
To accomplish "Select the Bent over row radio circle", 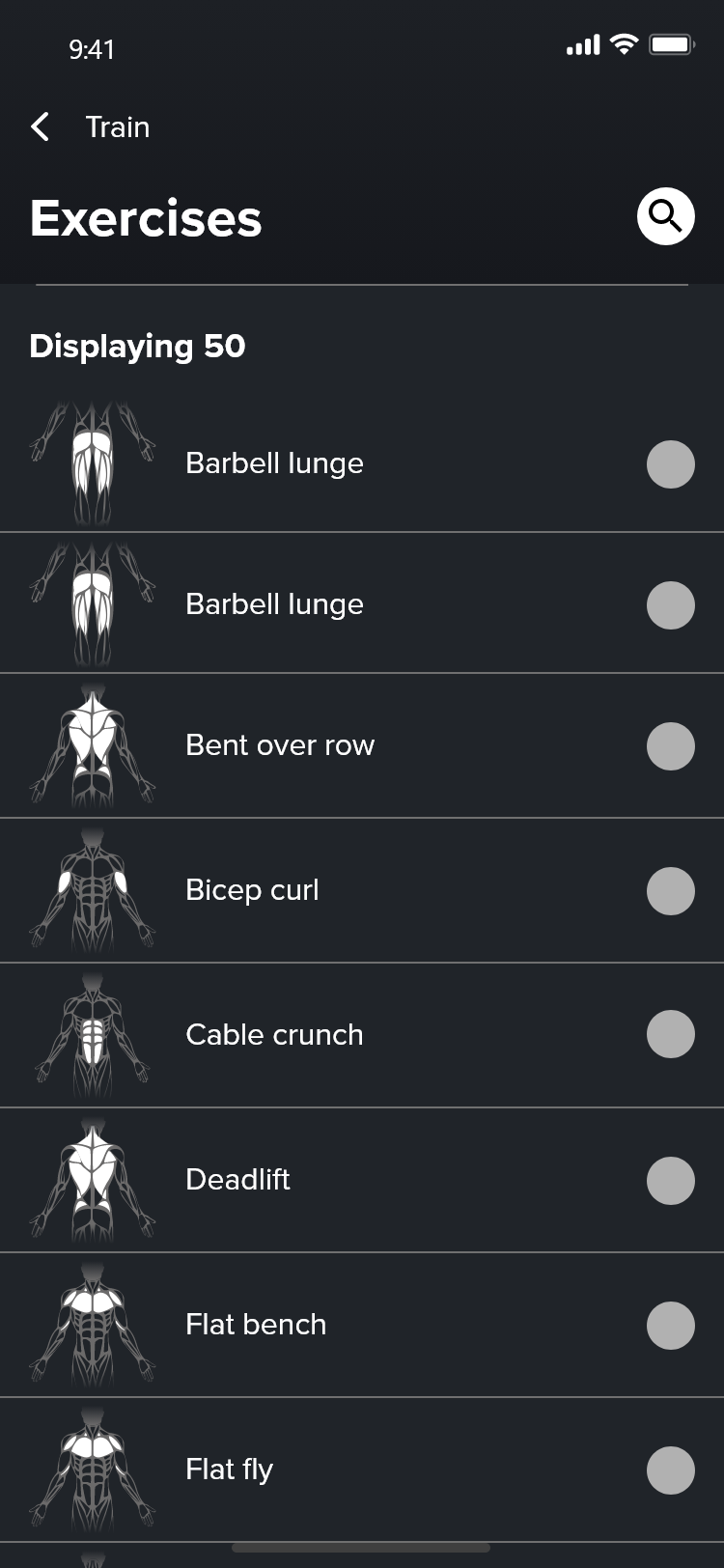I will click(x=670, y=746).
